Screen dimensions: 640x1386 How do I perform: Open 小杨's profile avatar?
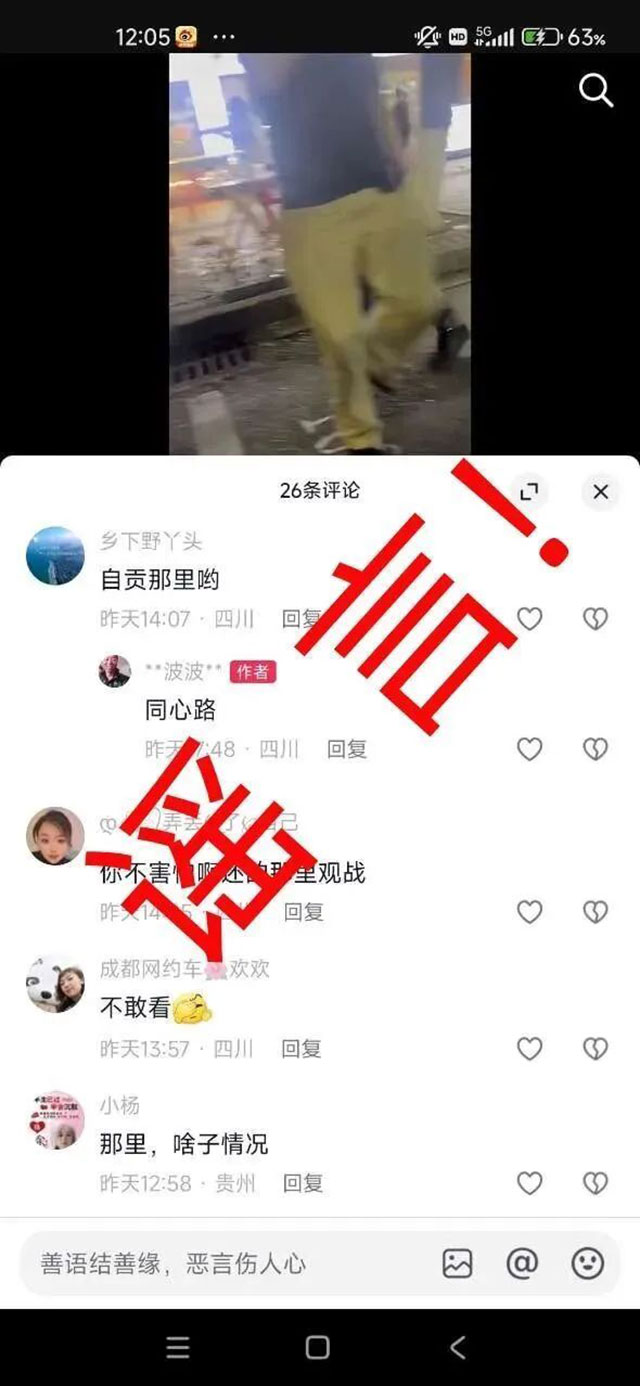(55, 1120)
